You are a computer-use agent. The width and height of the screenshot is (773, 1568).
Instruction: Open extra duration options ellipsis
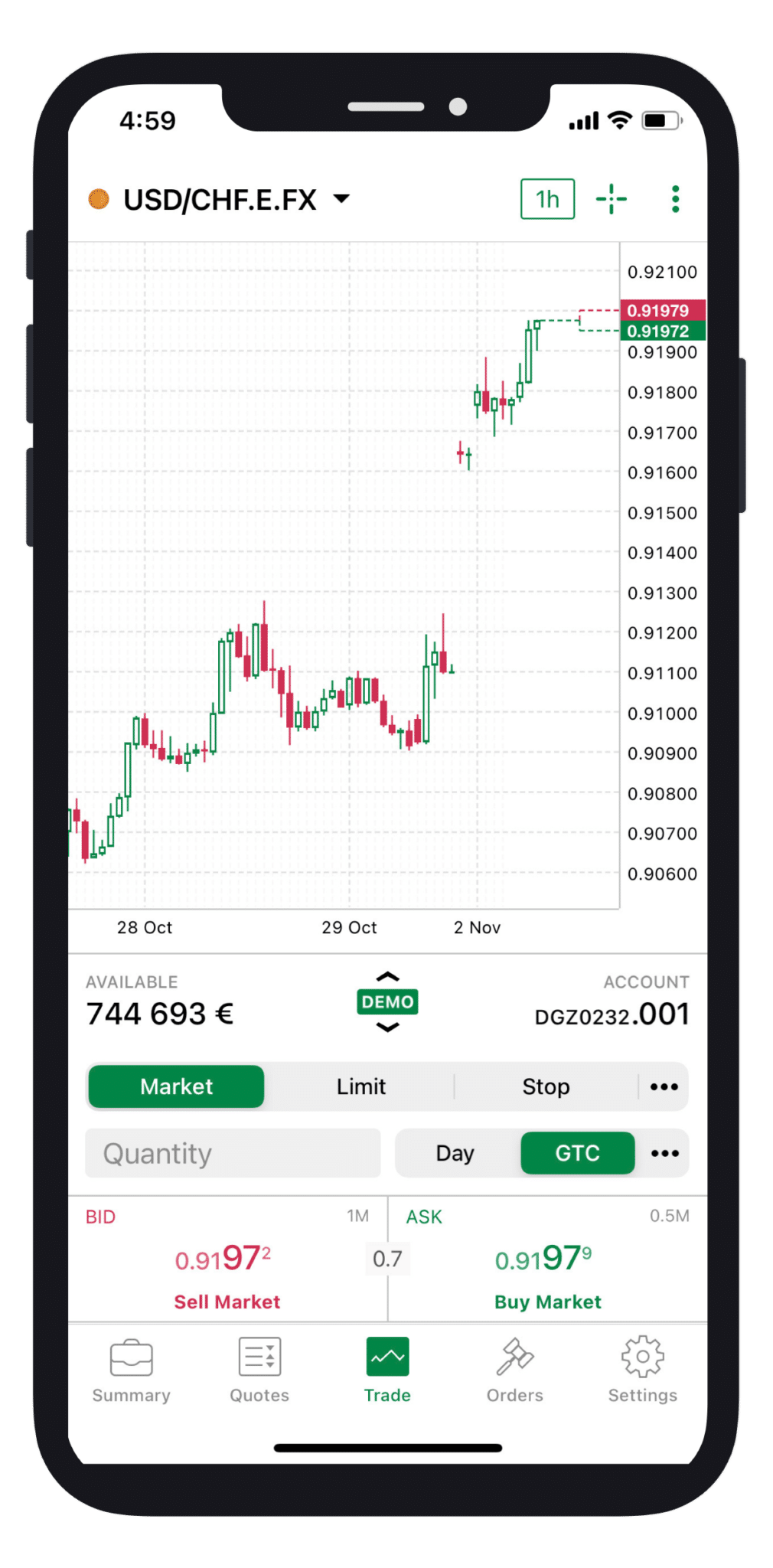pos(664,1153)
